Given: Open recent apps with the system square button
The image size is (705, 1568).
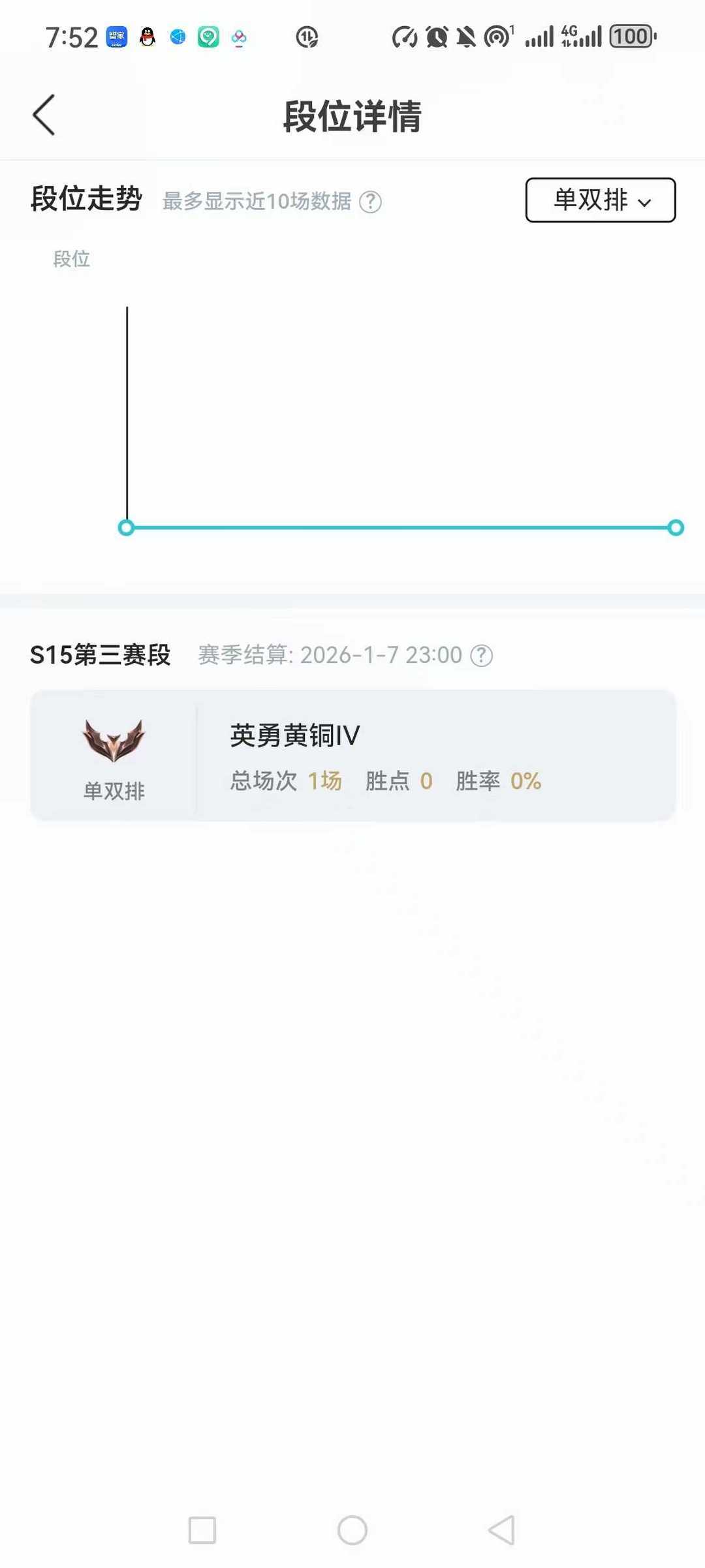Looking at the screenshot, I should 202,1530.
